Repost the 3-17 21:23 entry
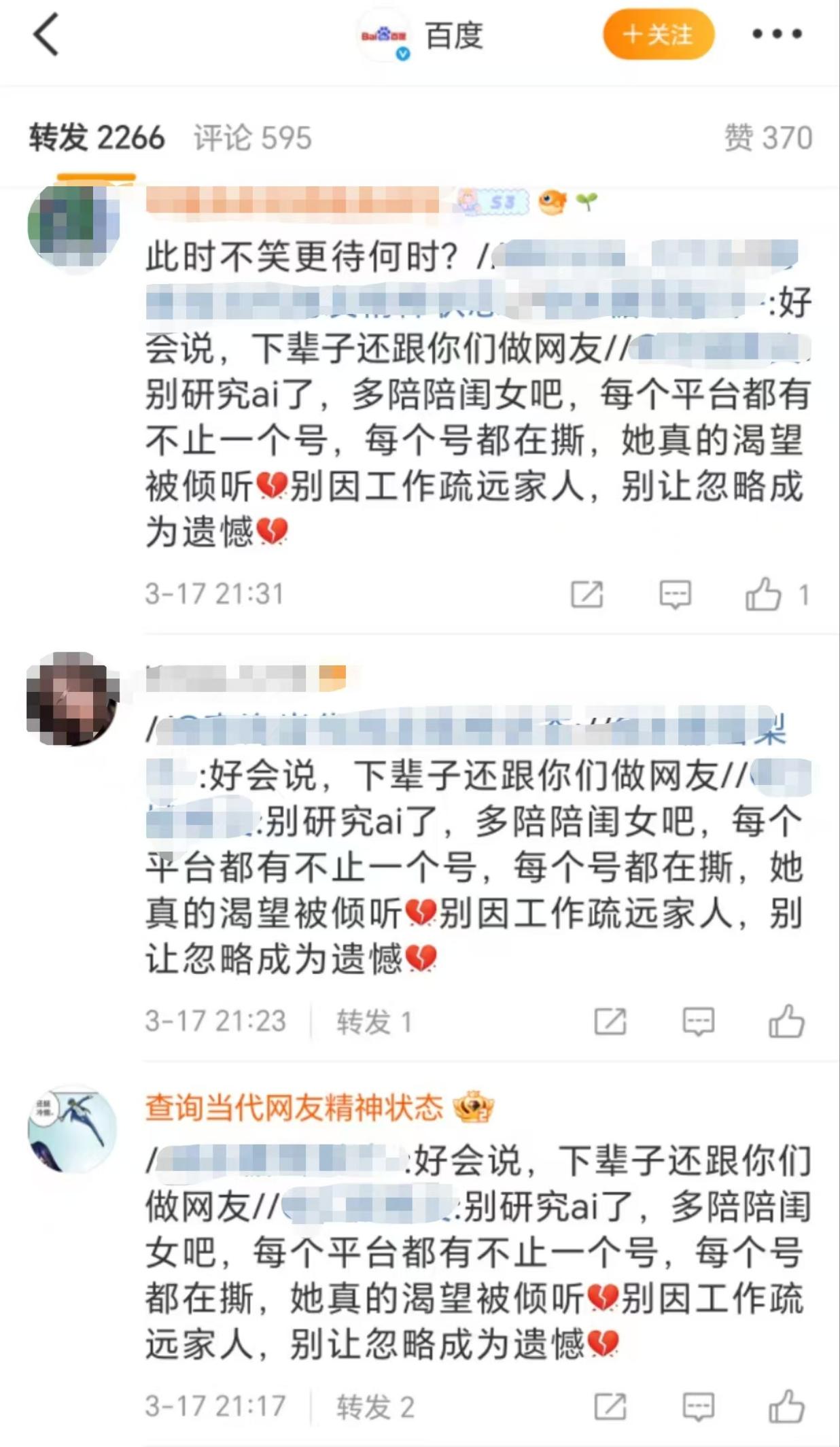The width and height of the screenshot is (840, 1447). pos(610,1022)
